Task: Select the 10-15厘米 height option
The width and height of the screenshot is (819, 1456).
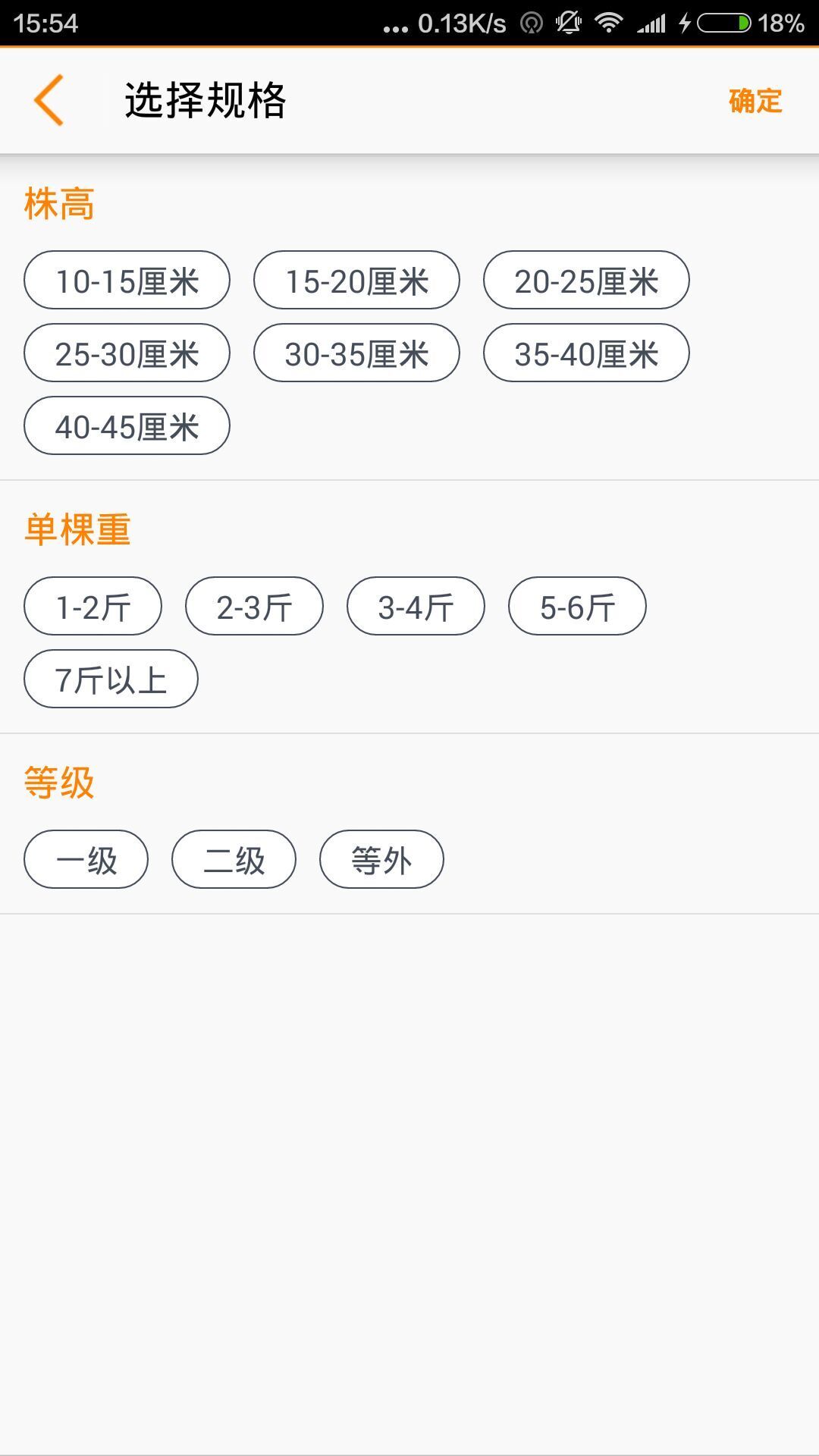Action: coord(126,280)
